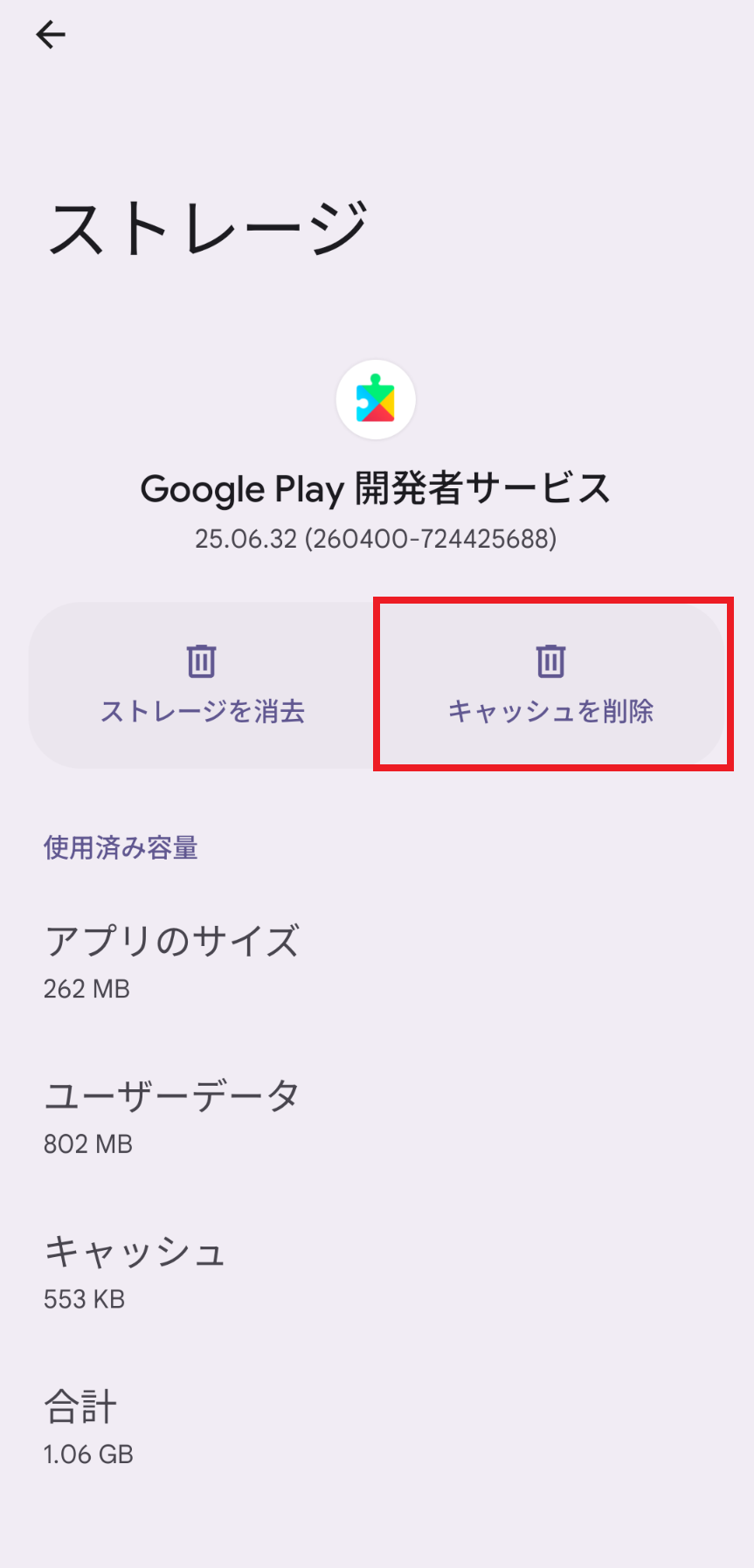Go back using the top-left arrow
The image size is (754, 1568).
click(x=51, y=35)
